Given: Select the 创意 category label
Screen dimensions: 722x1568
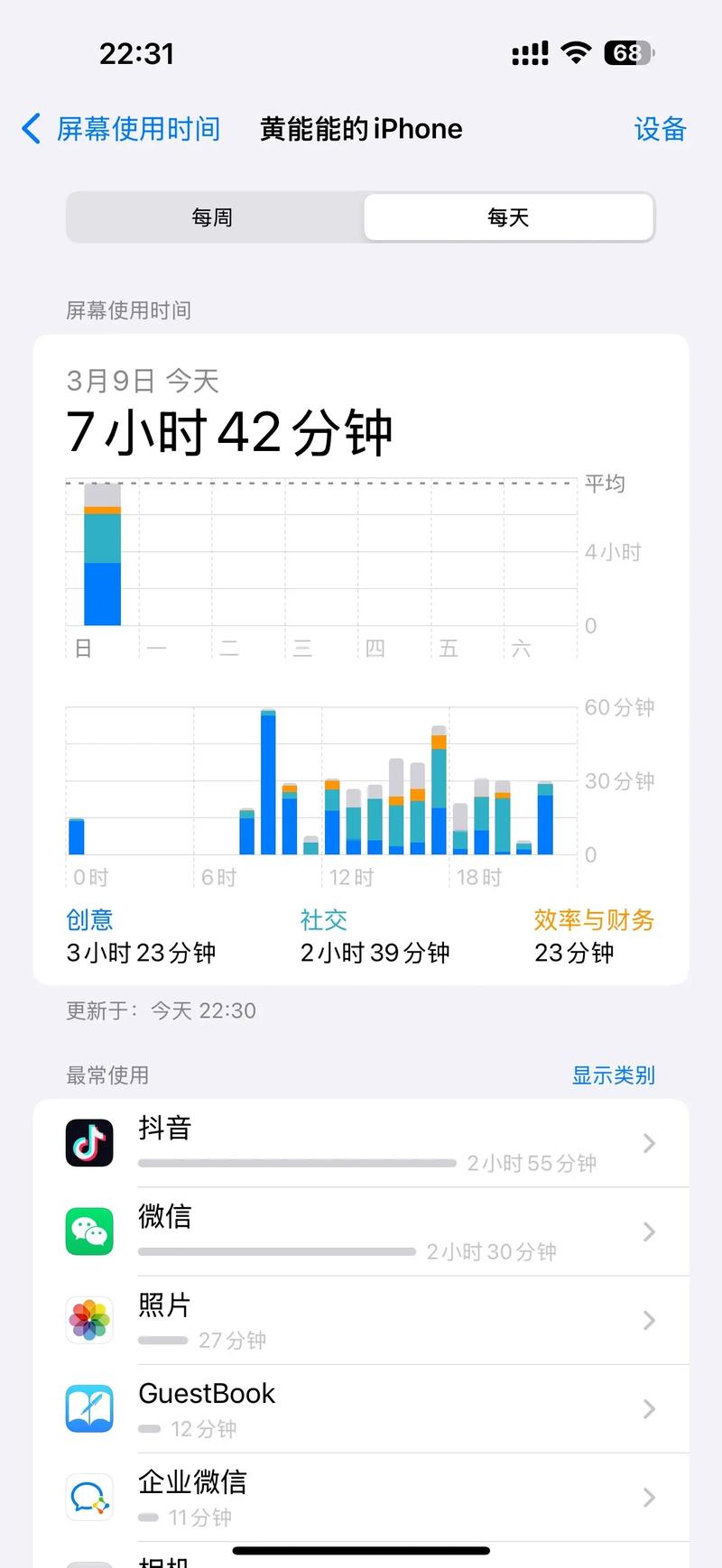Looking at the screenshot, I should coord(89,919).
